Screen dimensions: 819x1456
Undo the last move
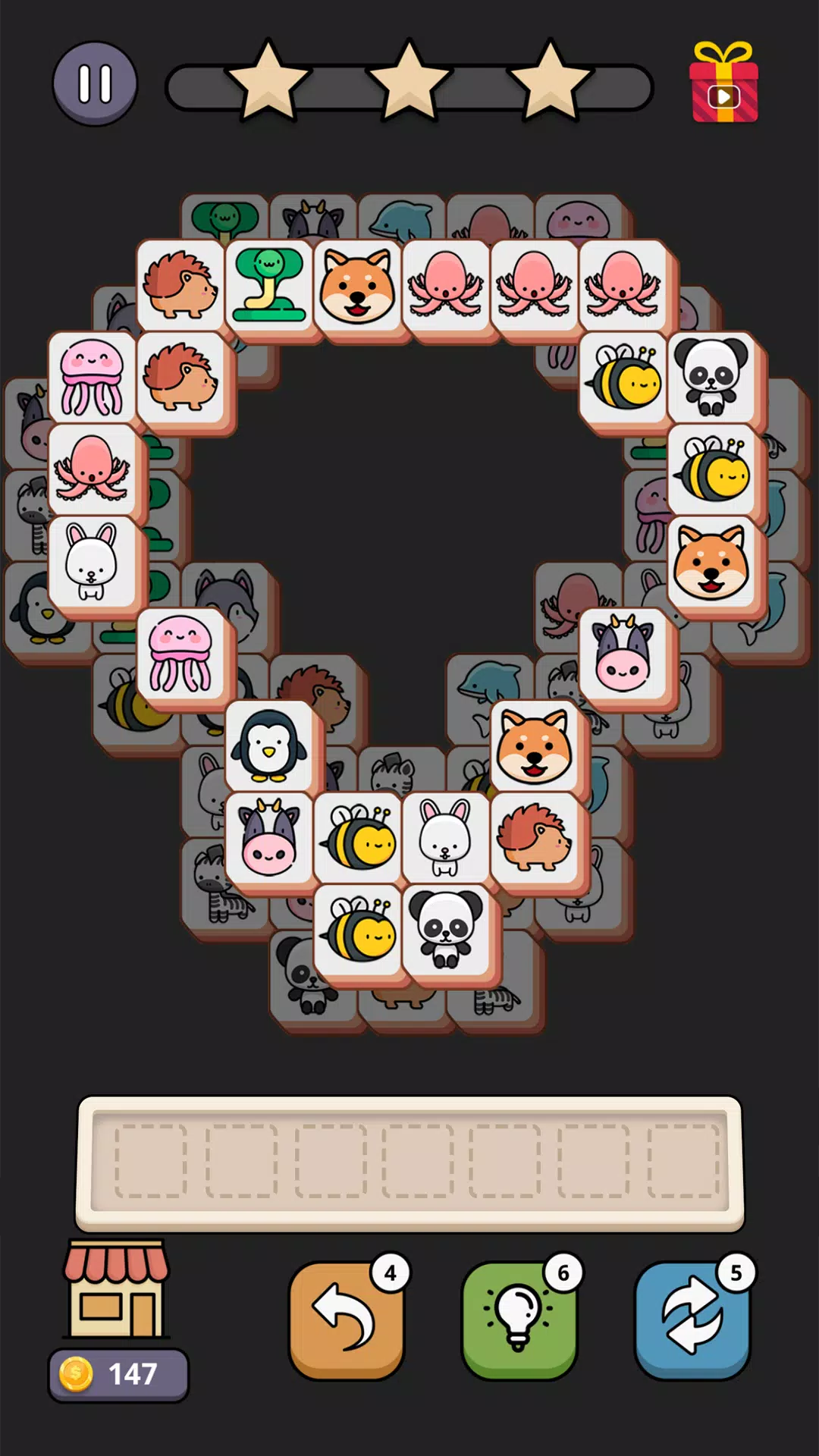[347, 1320]
